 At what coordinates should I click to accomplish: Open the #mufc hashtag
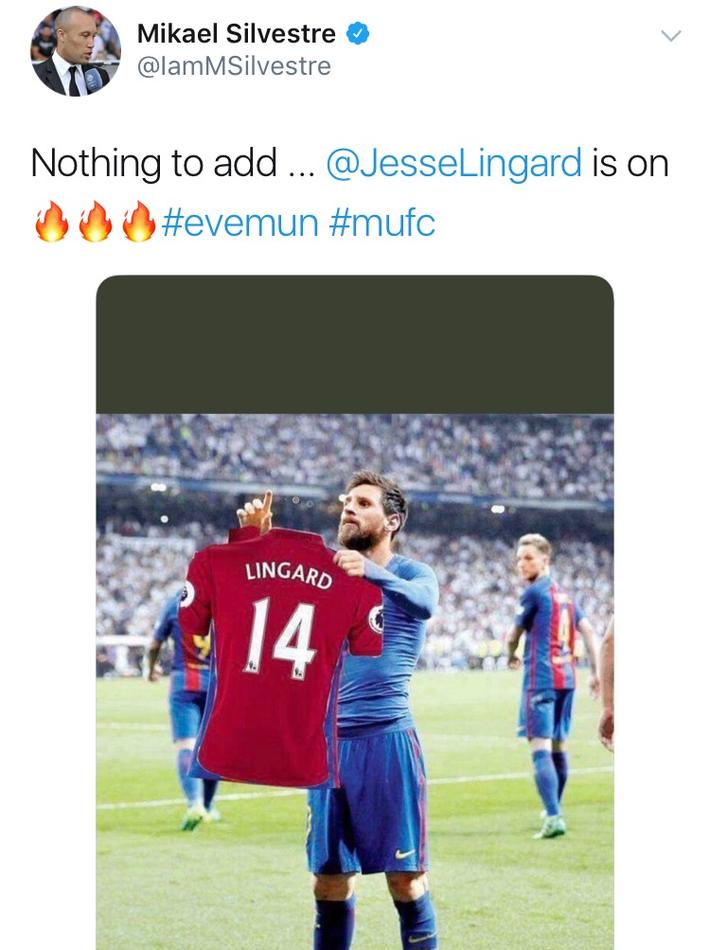tap(381, 222)
